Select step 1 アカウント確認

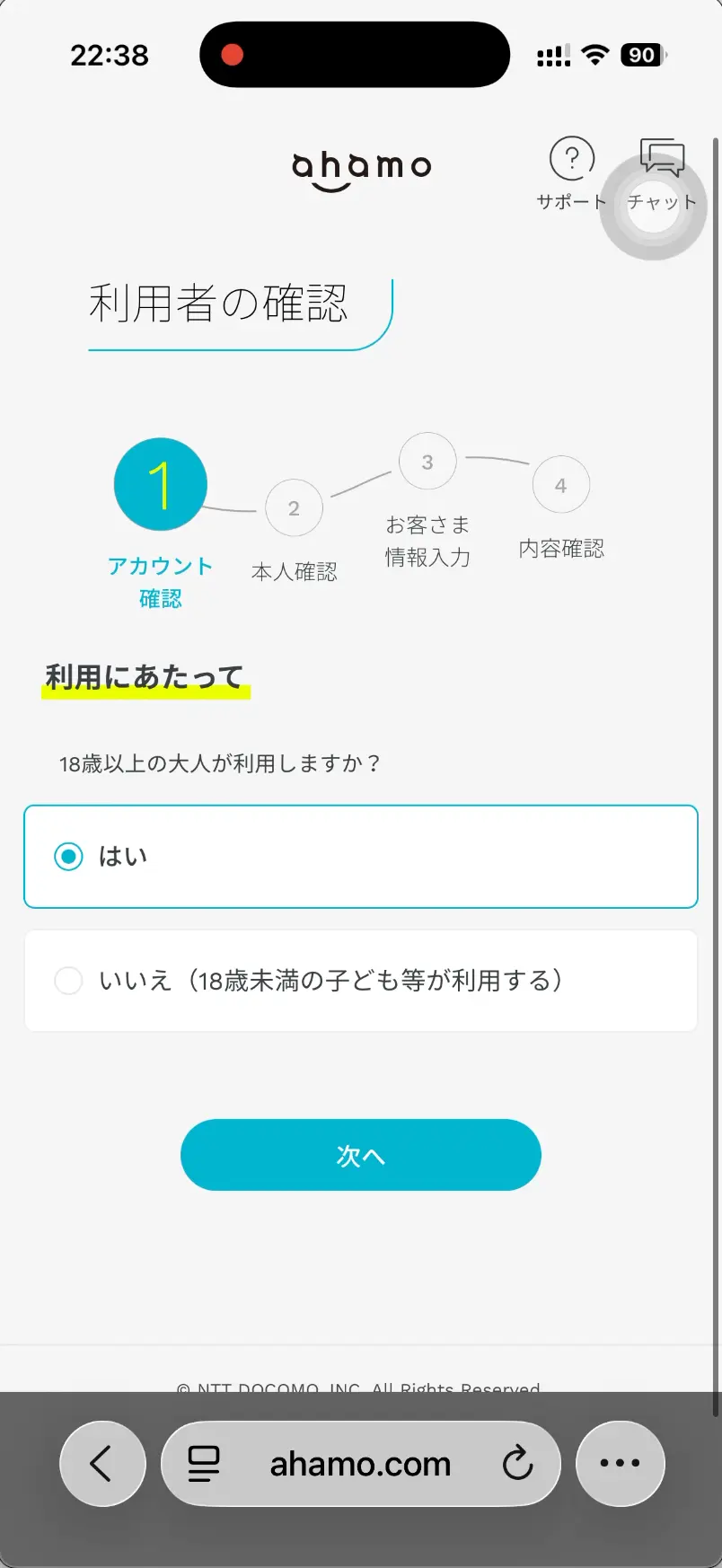coord(160,483)
